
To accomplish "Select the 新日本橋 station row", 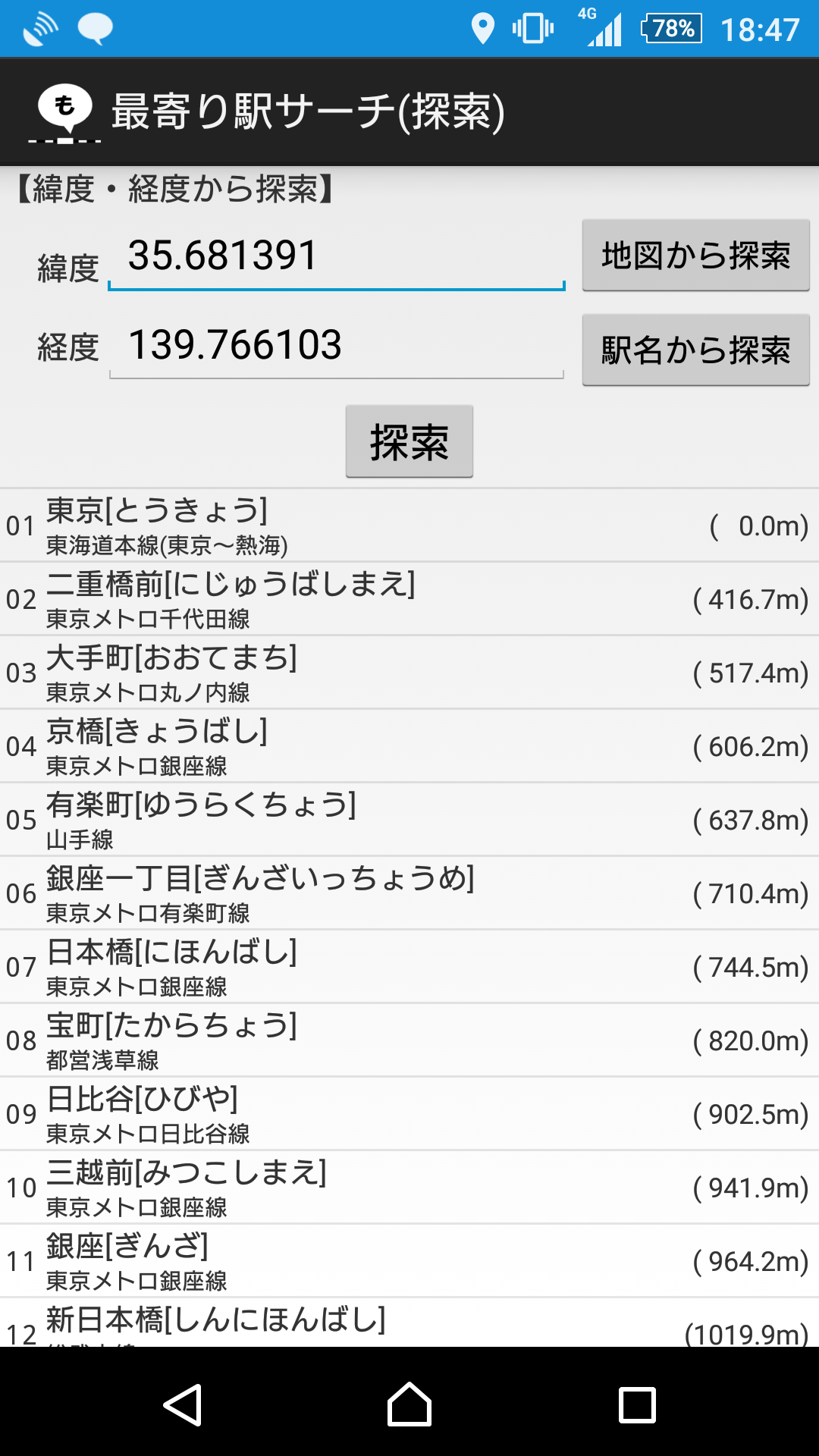I will click(409, 1323).
